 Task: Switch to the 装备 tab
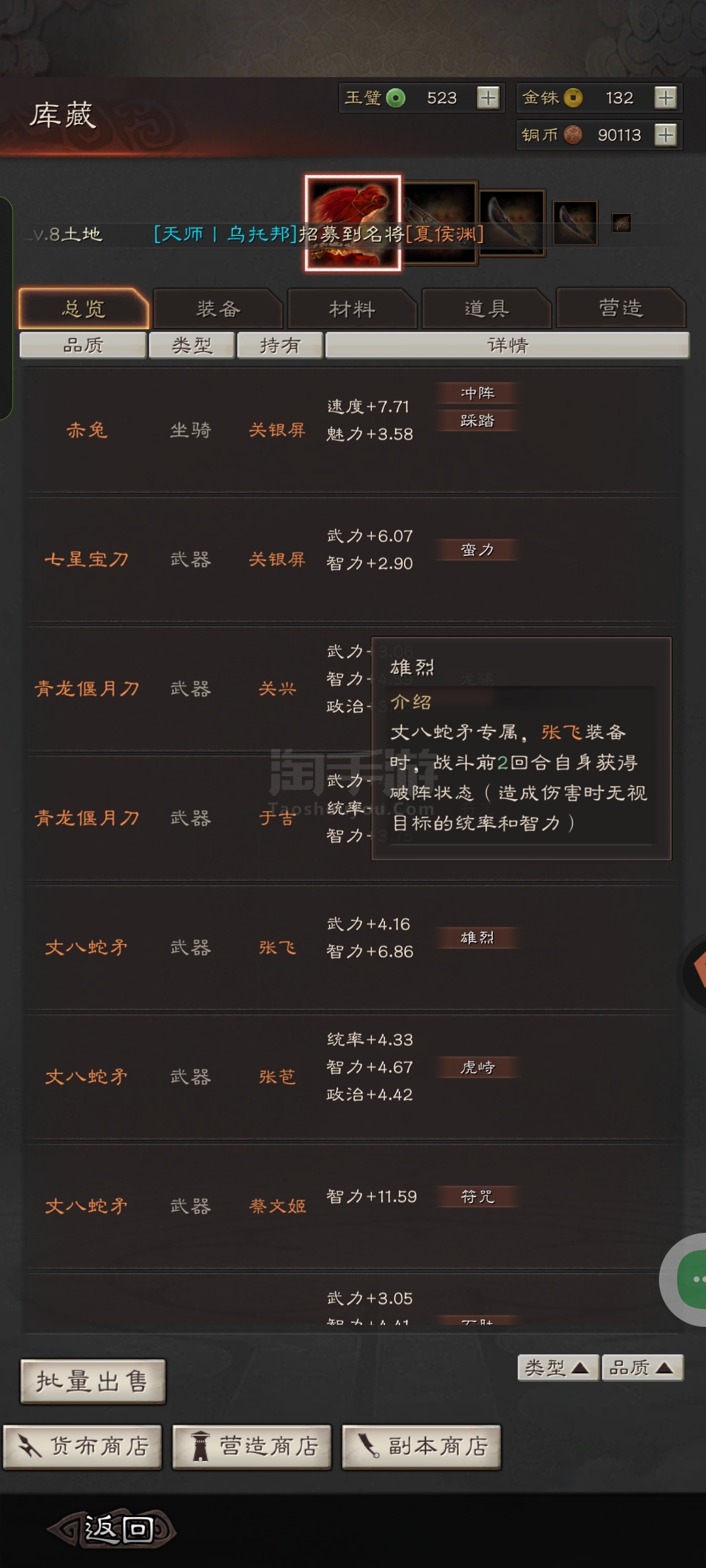tap(218, 308)
